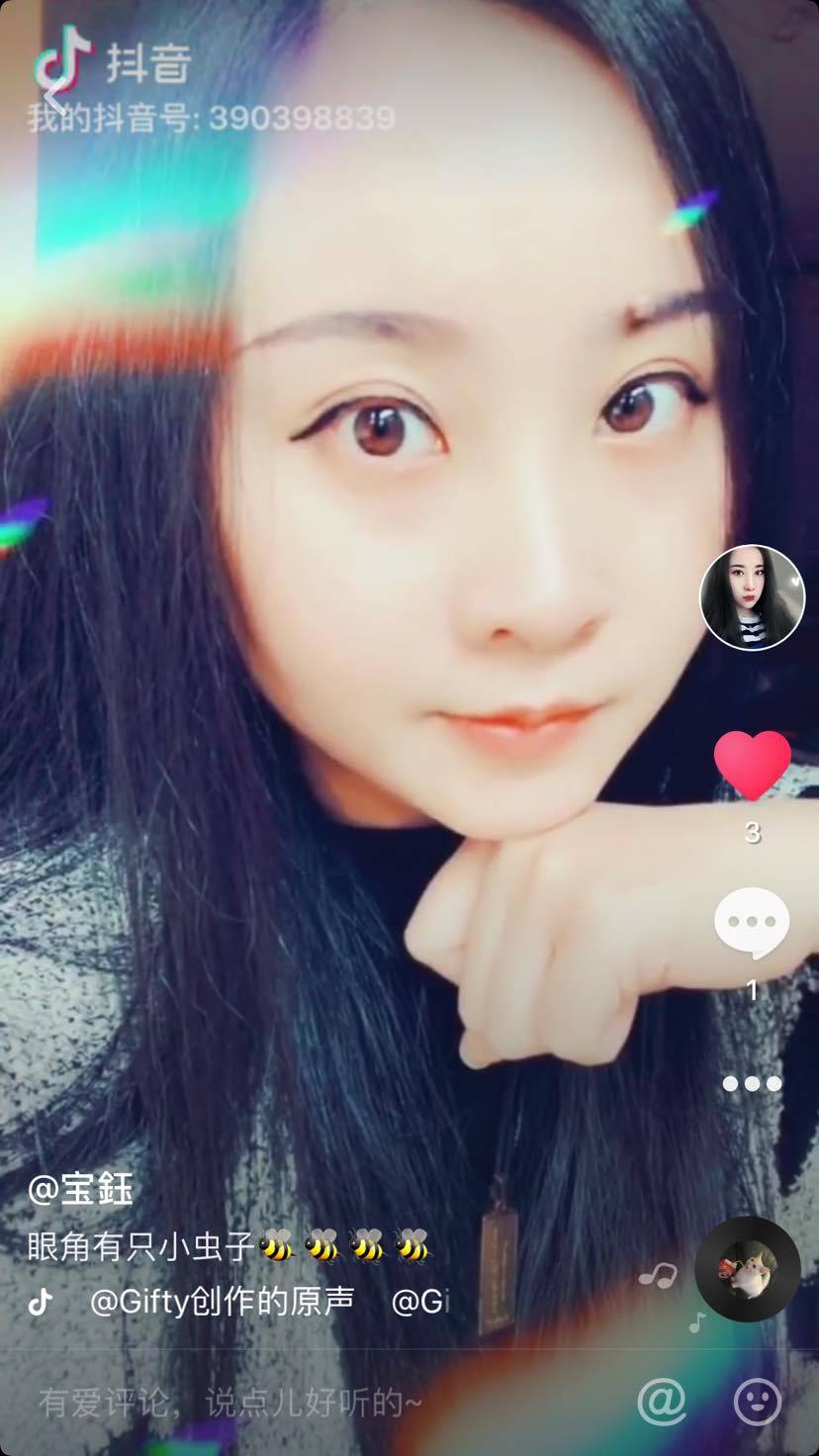Screen dimensions: 819x1456
Task: Open the @Gifty original sound link
Action: tap(222, 1303)
